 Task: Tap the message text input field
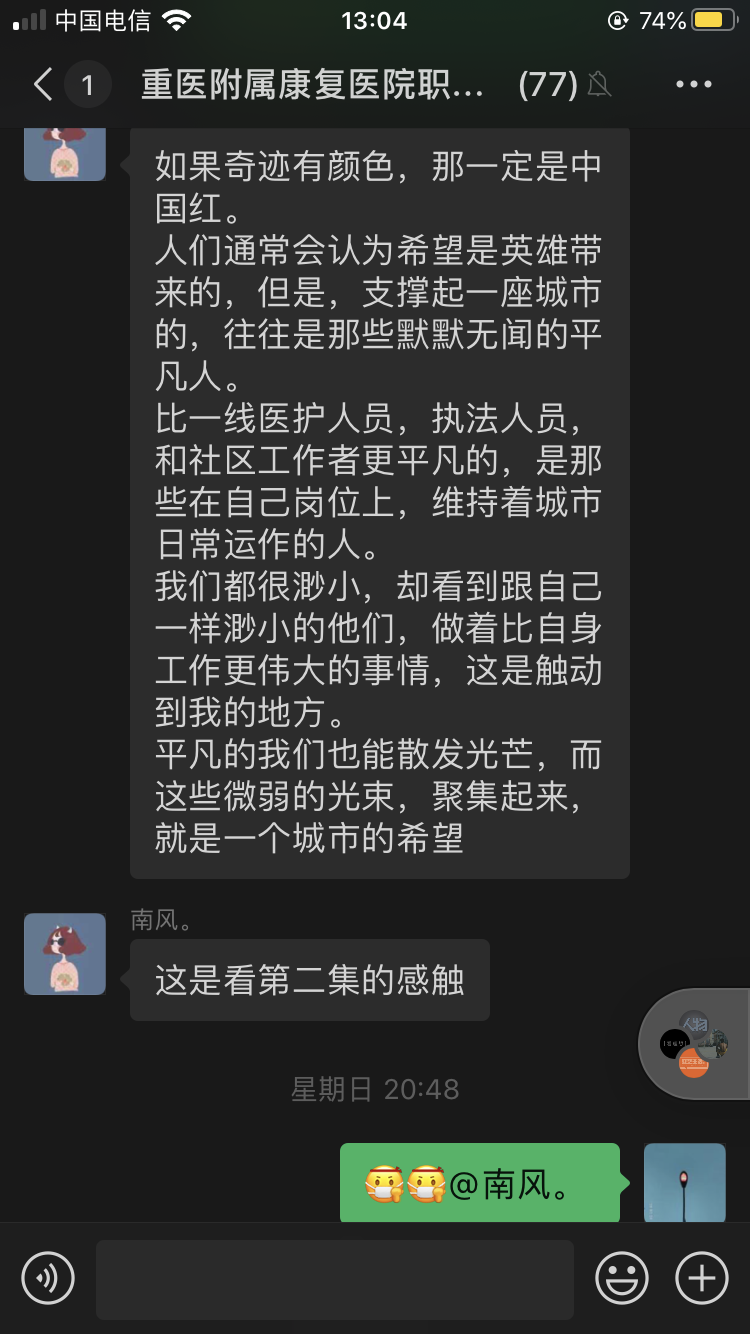pyautogui.click(x=334, y=1279)
